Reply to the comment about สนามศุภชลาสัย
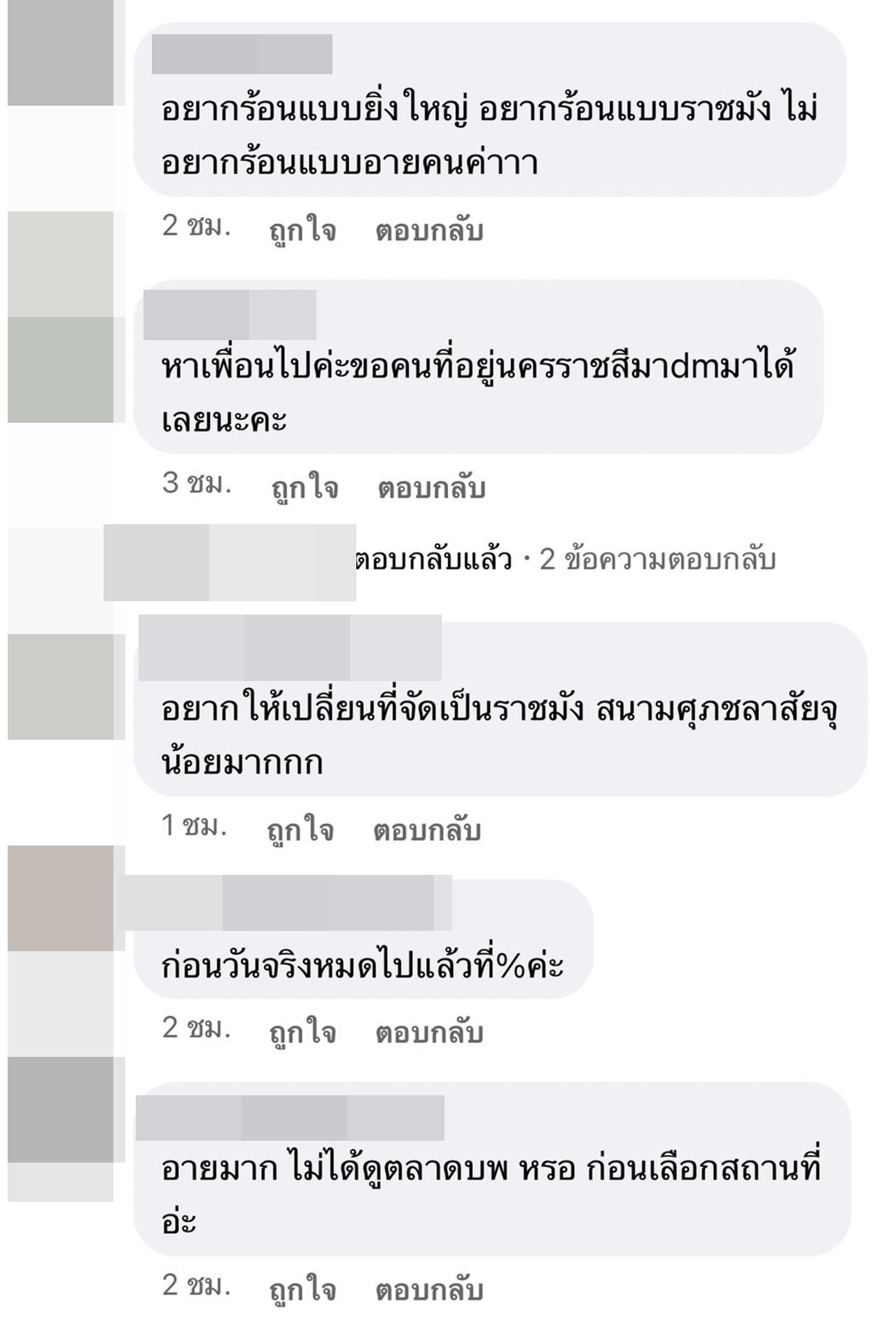Viewport: 896px width, 1327px height. click(x=427, y=829)
